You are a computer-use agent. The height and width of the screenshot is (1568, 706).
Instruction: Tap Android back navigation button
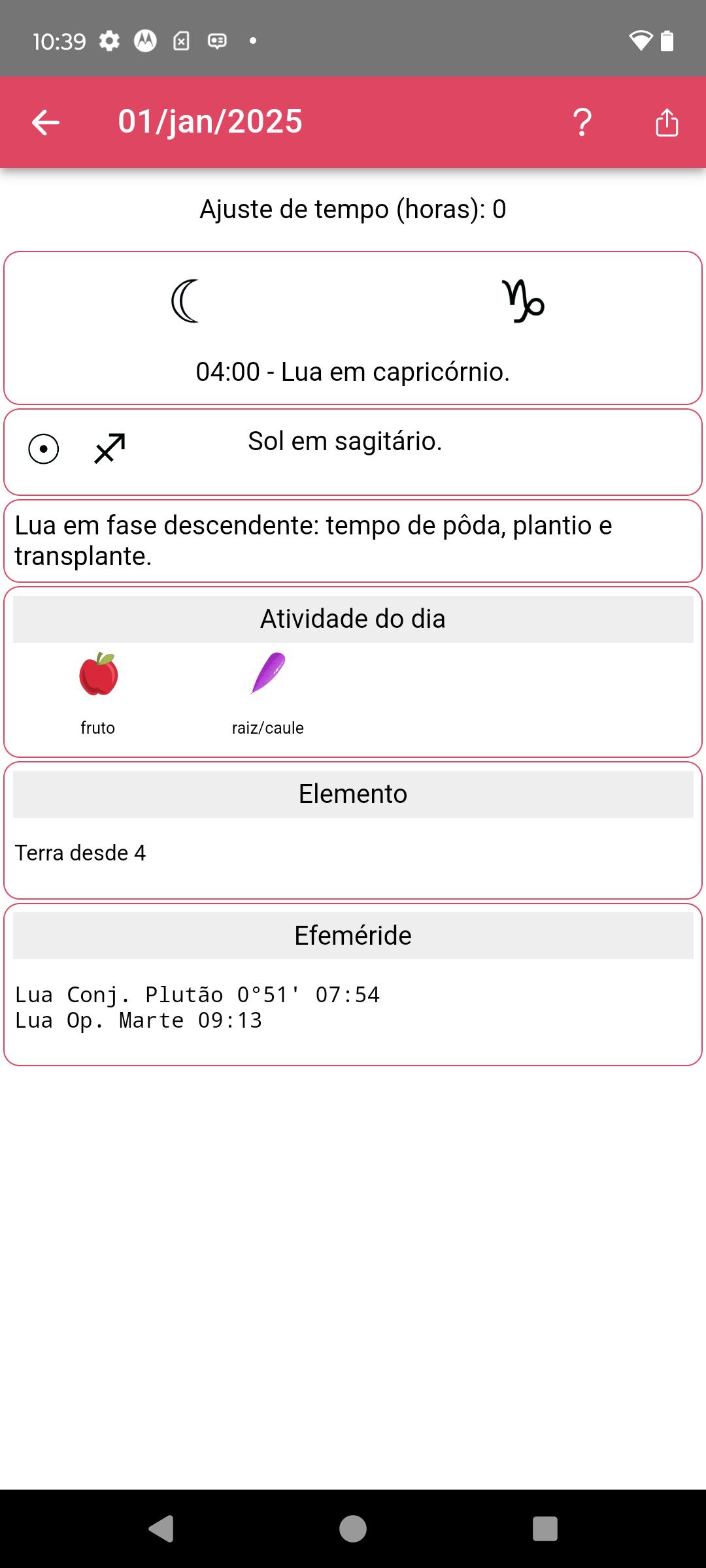161,1529
